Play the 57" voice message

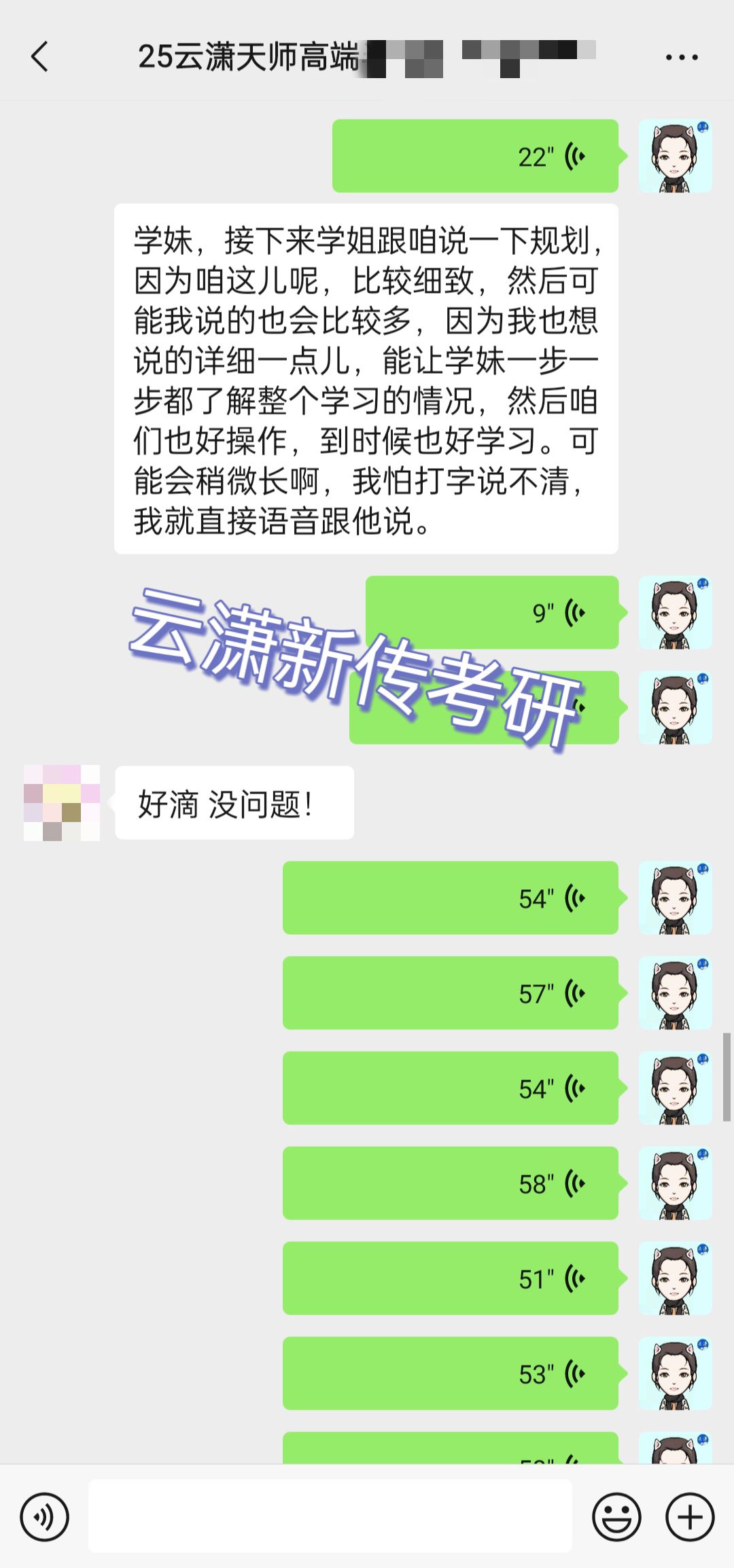click(450, 993)
